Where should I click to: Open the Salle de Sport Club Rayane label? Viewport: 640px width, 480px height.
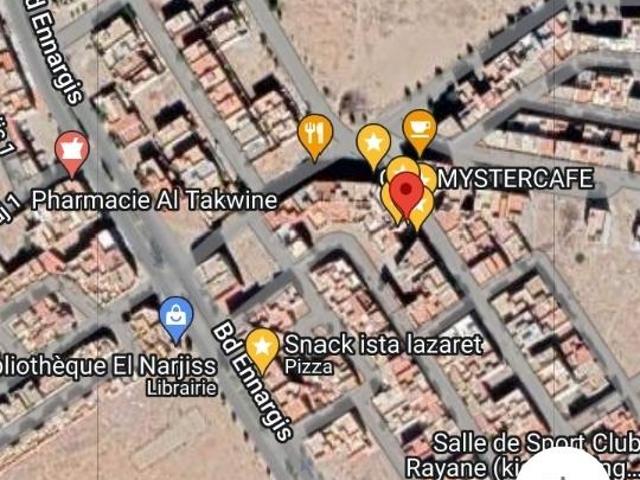520,454
